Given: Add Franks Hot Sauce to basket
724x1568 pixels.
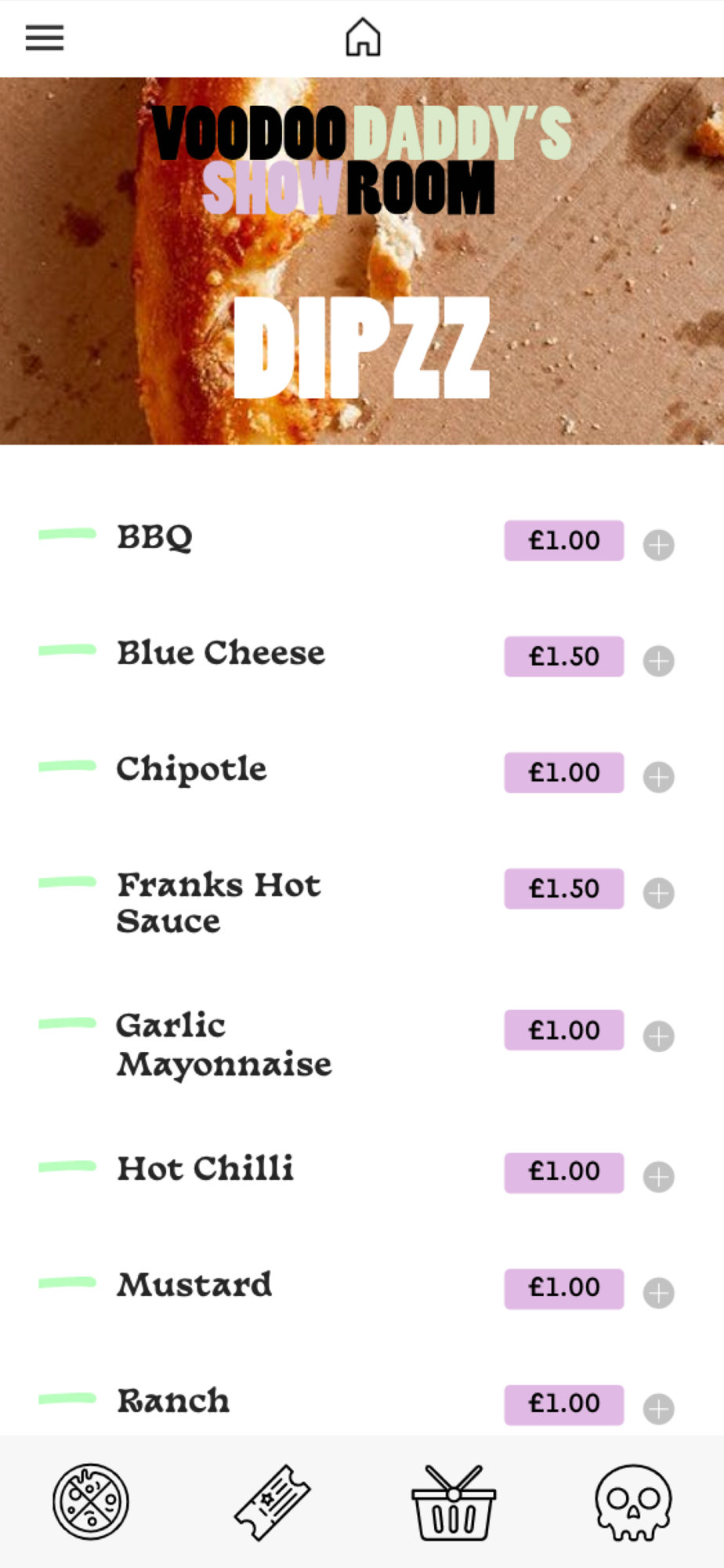Looking at the screenshot, I should pos(659,893).
